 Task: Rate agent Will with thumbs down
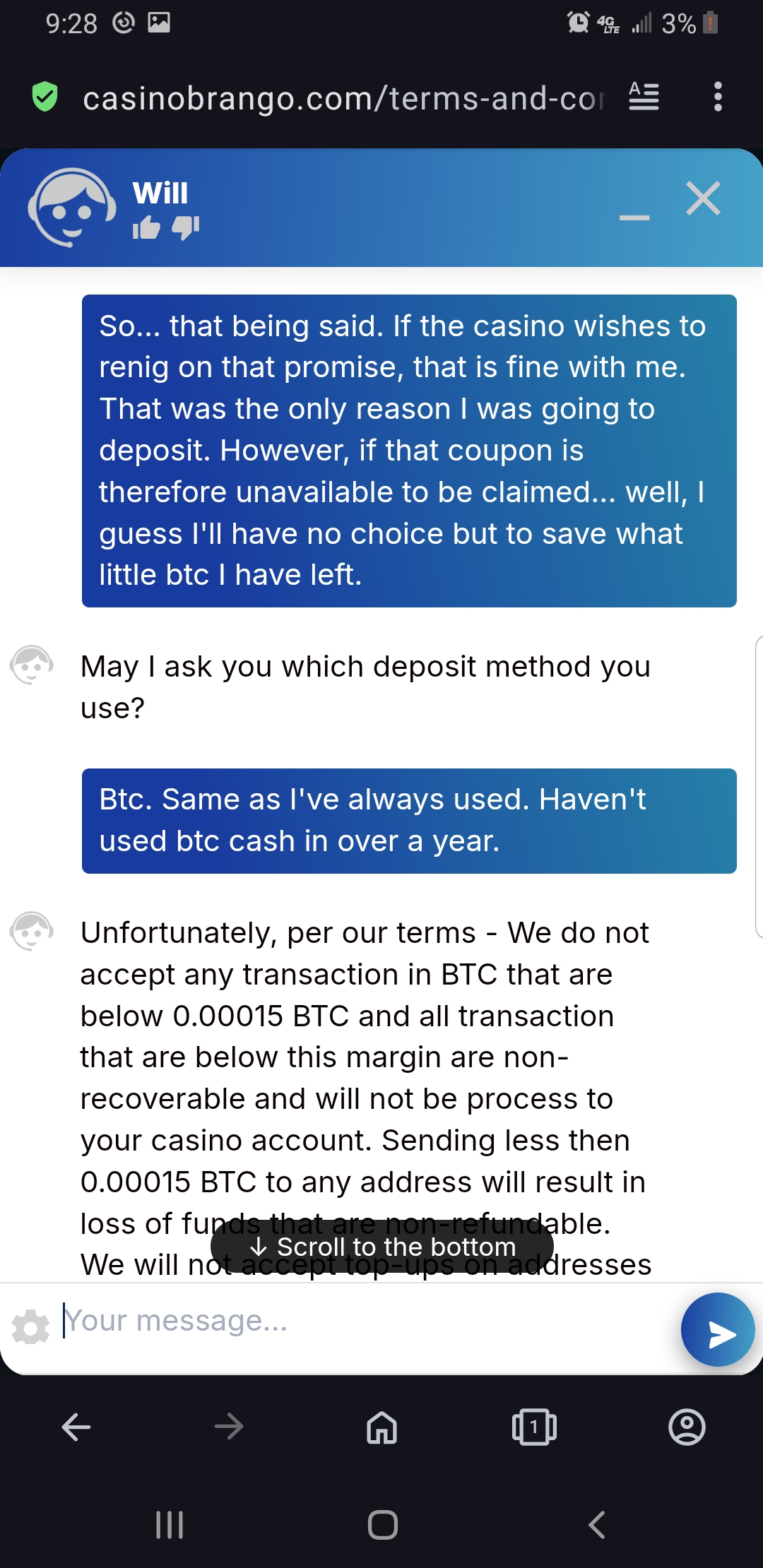(185, 228)
